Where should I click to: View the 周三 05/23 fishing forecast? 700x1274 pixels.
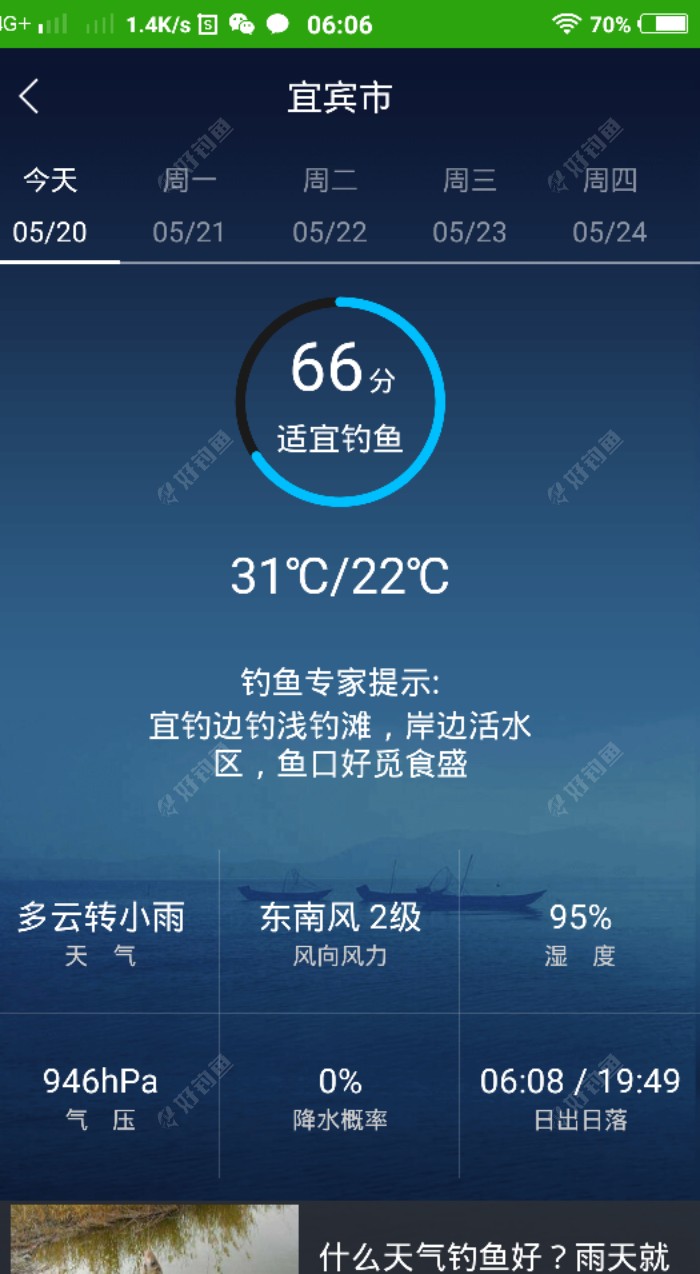pyautogui.click(x=470, y=206)
